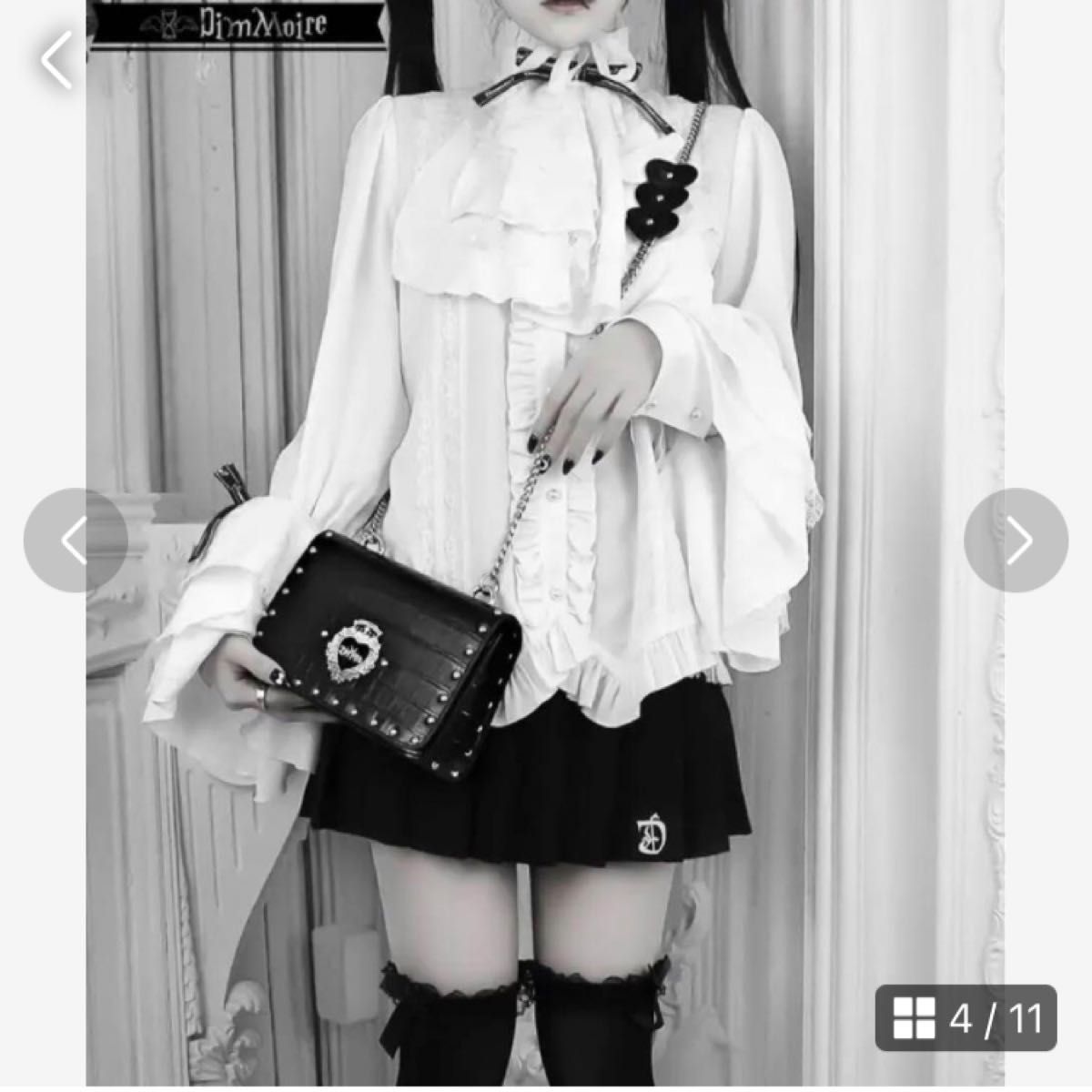The height and width of the screenshot is (1092, 1092).
Task: Show the previous product photo
Action: pyautogui.click(x=76, y=541)
